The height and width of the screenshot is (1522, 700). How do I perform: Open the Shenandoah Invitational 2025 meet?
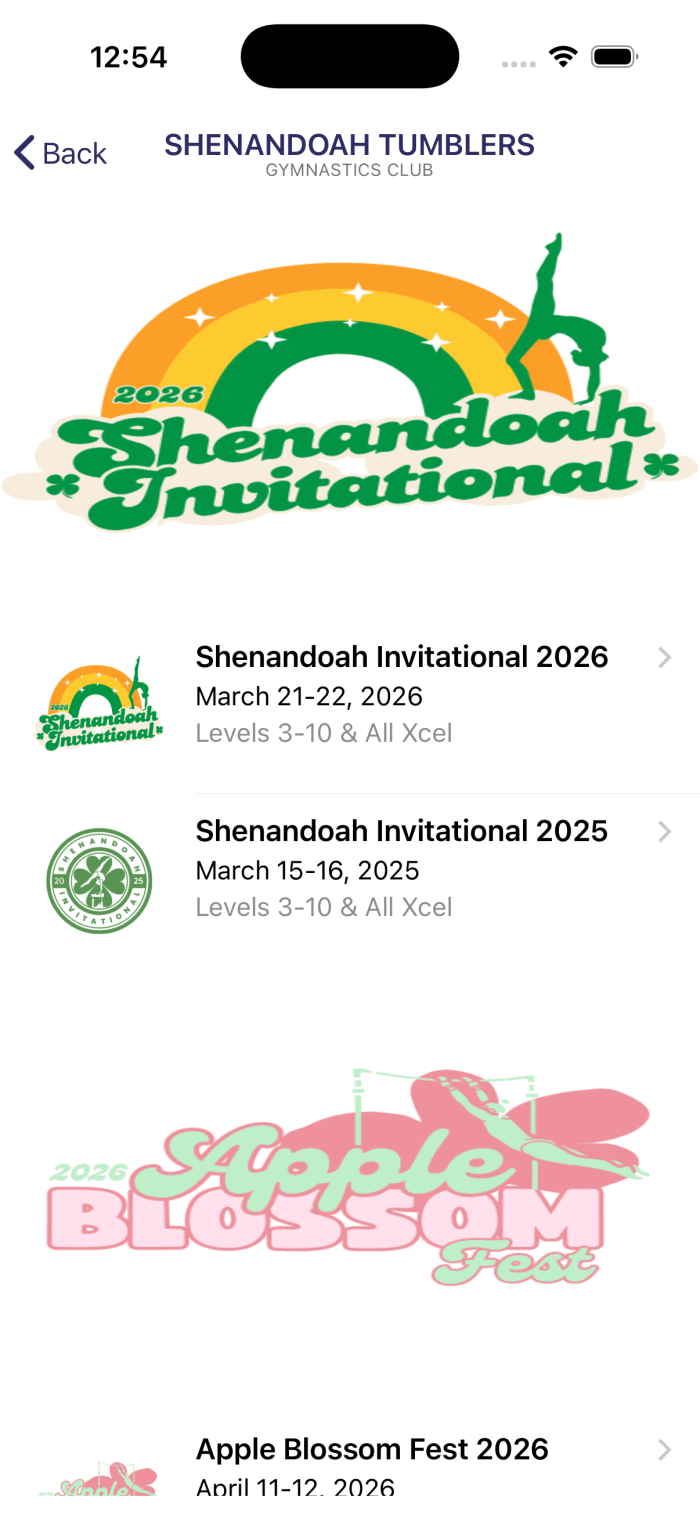tap(400, 868)
